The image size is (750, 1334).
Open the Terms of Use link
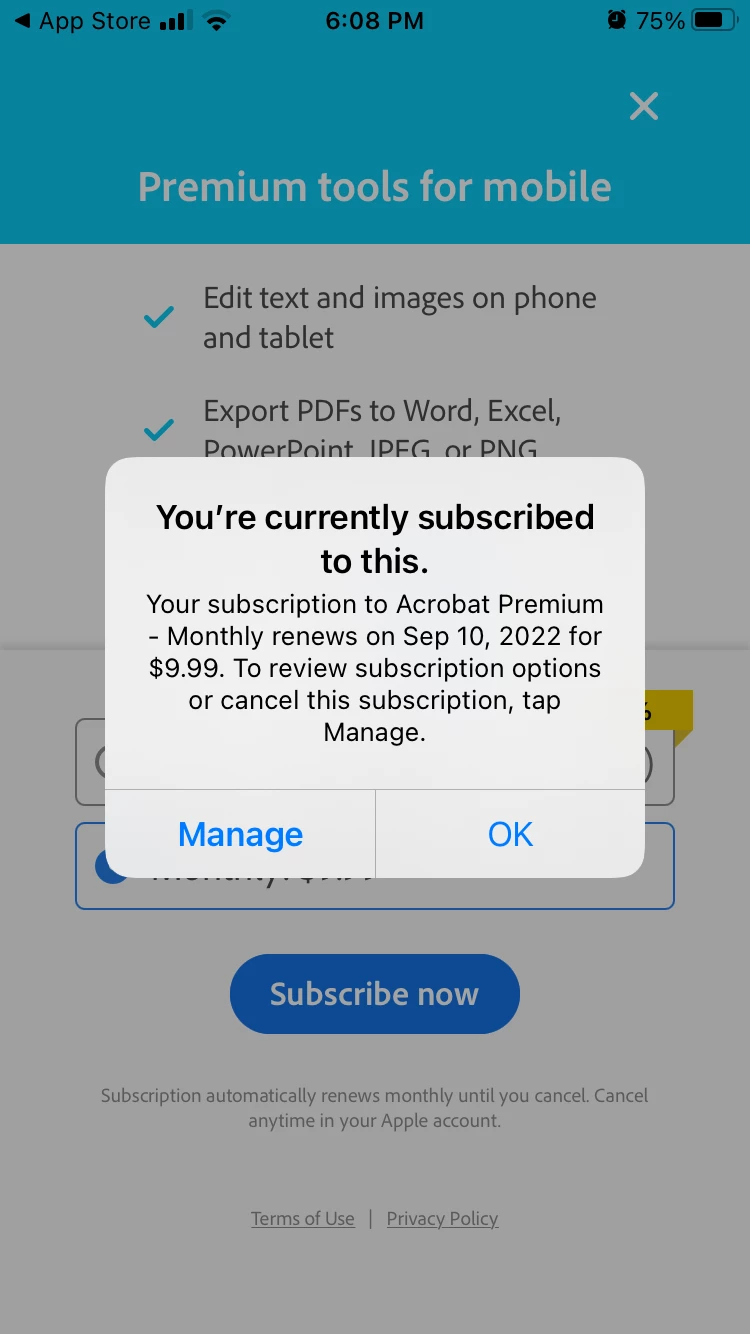[x=303, y=1218]
